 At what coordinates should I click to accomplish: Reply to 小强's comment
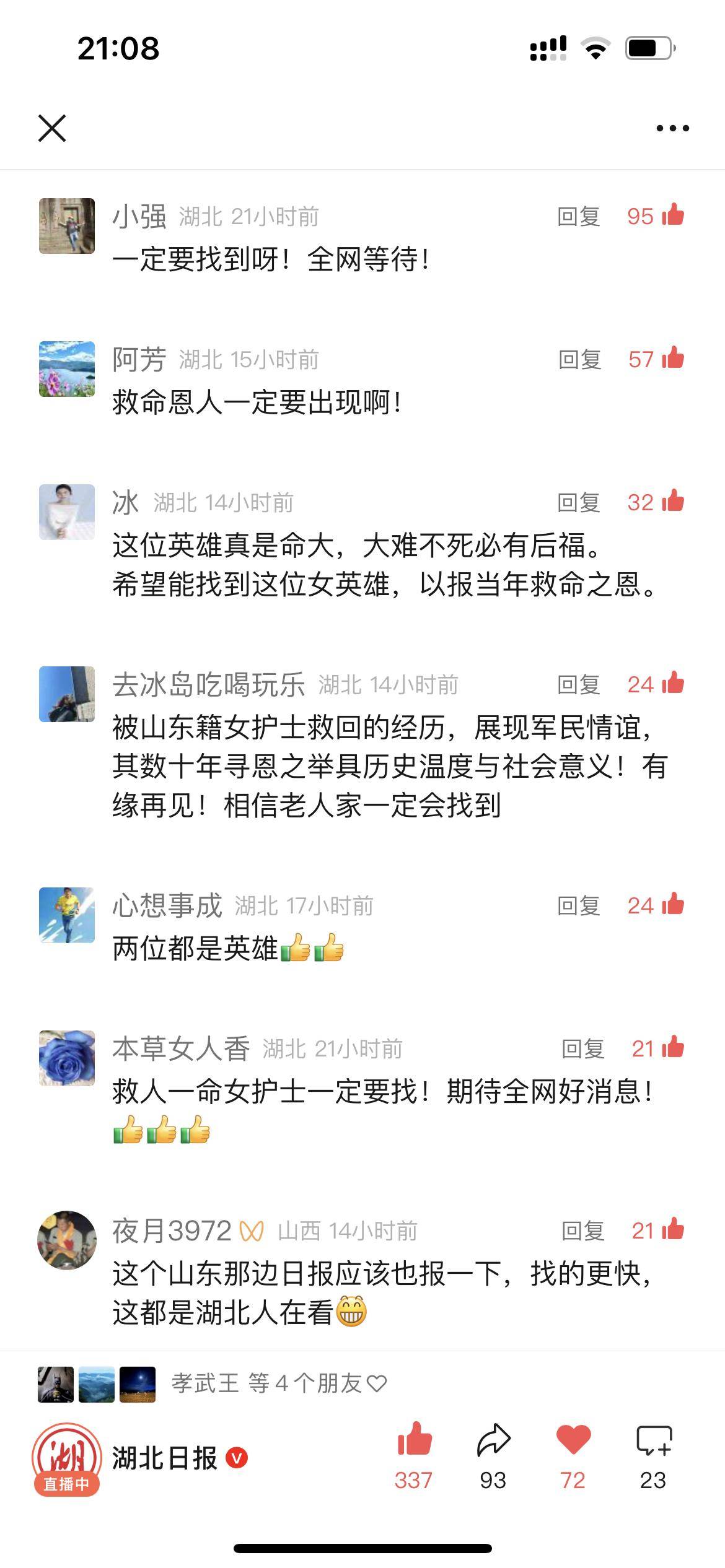point(578,217)
